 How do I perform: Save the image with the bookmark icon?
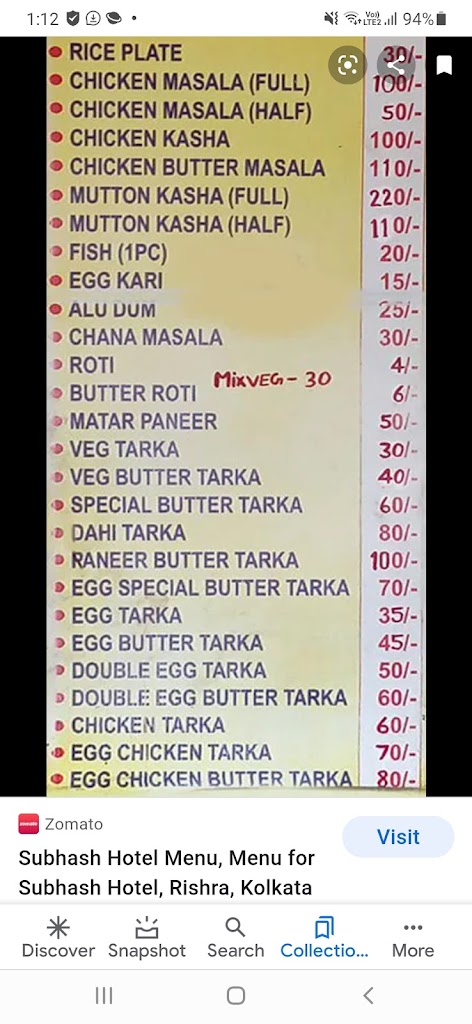(444, 65)
